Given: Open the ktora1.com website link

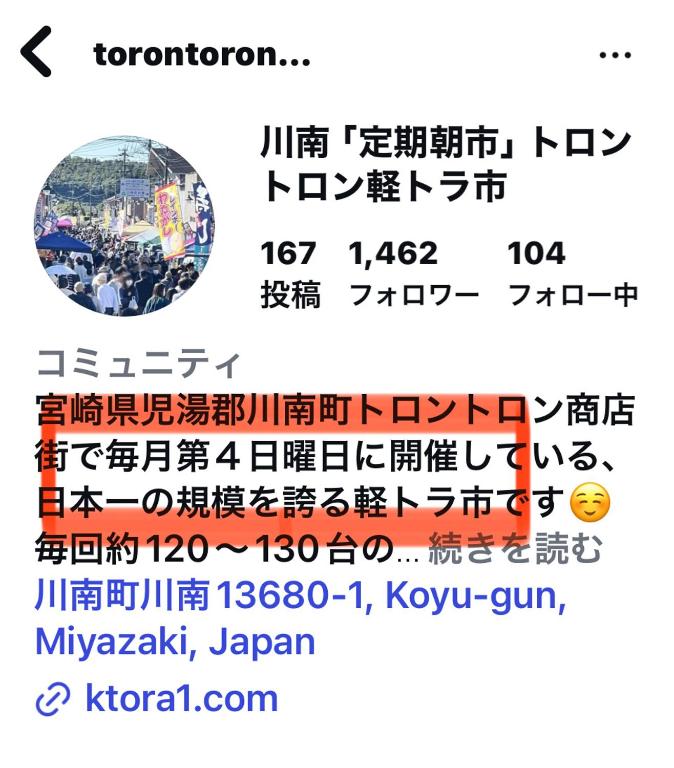Looking at the screenshot, I should coord(180,699).
